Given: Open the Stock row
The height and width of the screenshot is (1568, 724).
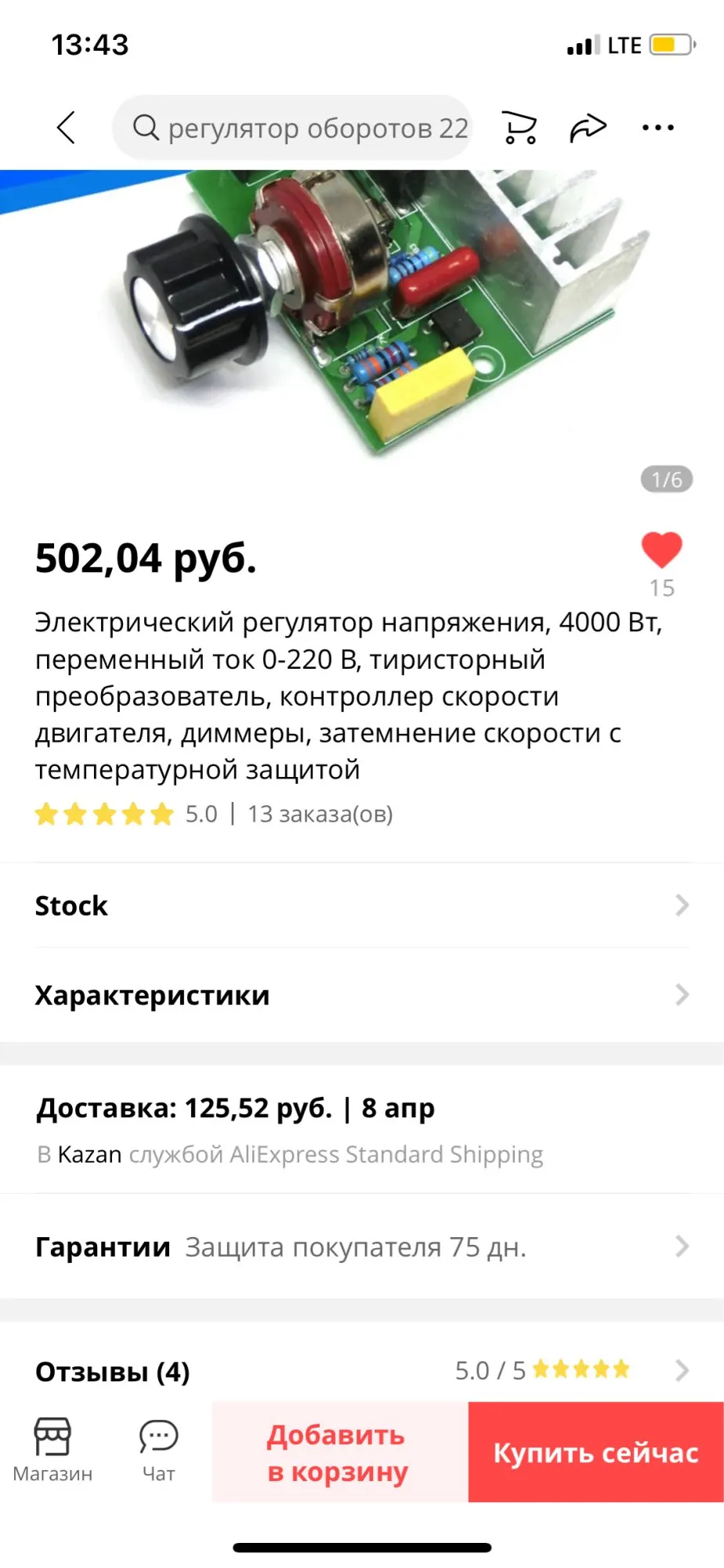Looking at the screenshot, I should pos(362,906).
